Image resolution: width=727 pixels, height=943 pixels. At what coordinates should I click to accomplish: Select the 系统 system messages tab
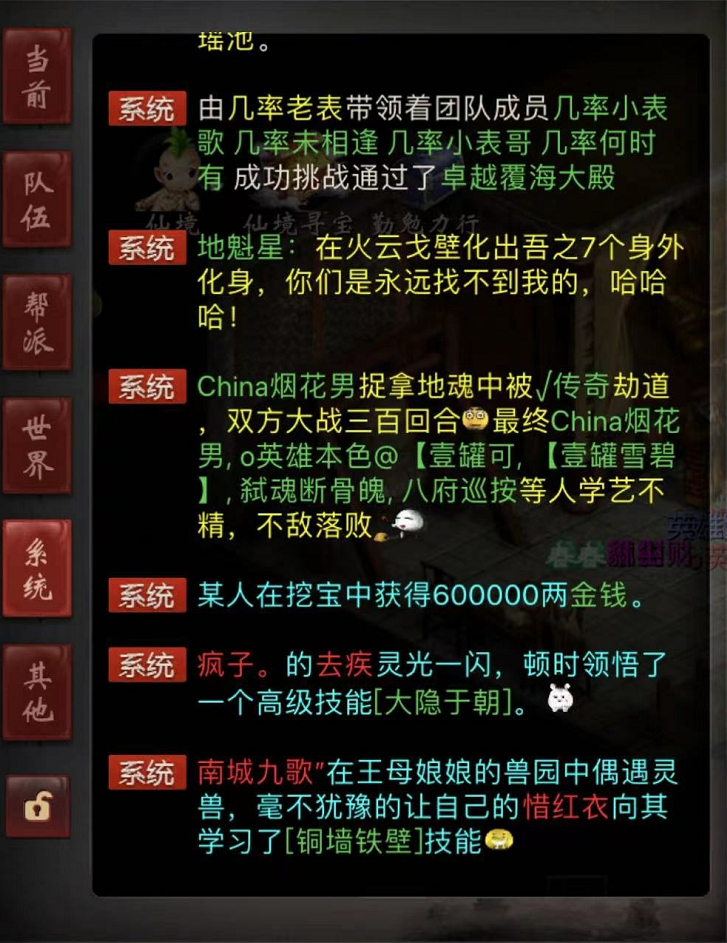(x=37, y=568)
